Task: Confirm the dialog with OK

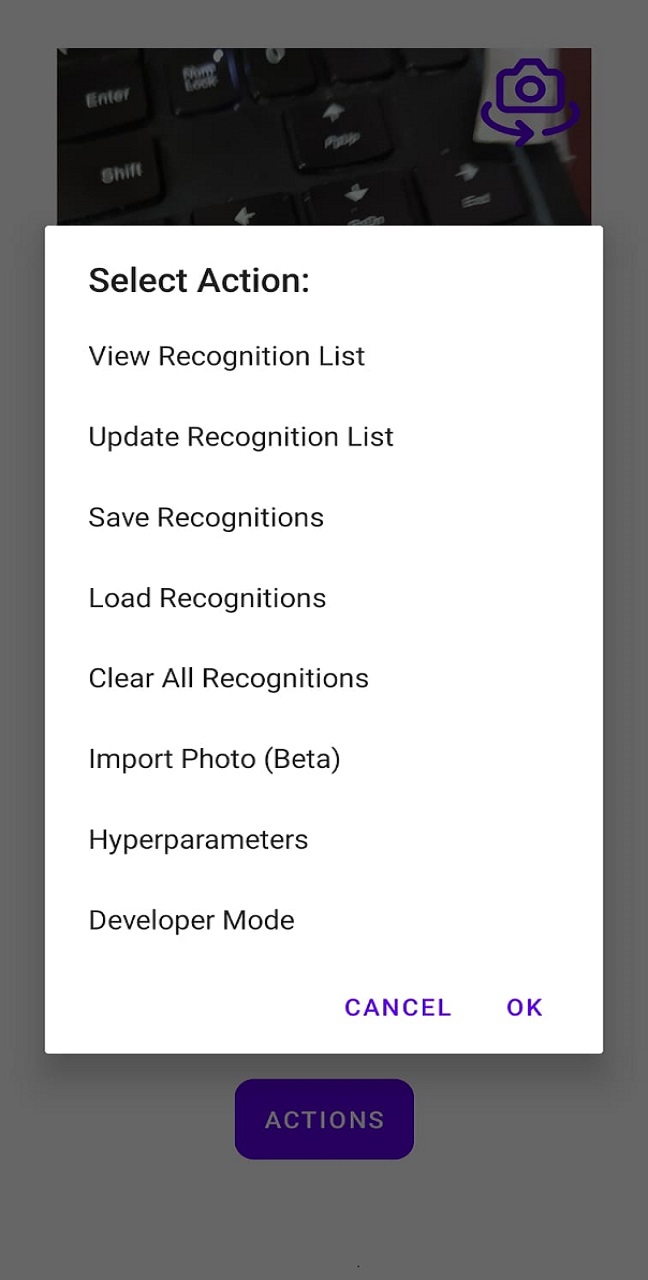Action: [525, 1007]
